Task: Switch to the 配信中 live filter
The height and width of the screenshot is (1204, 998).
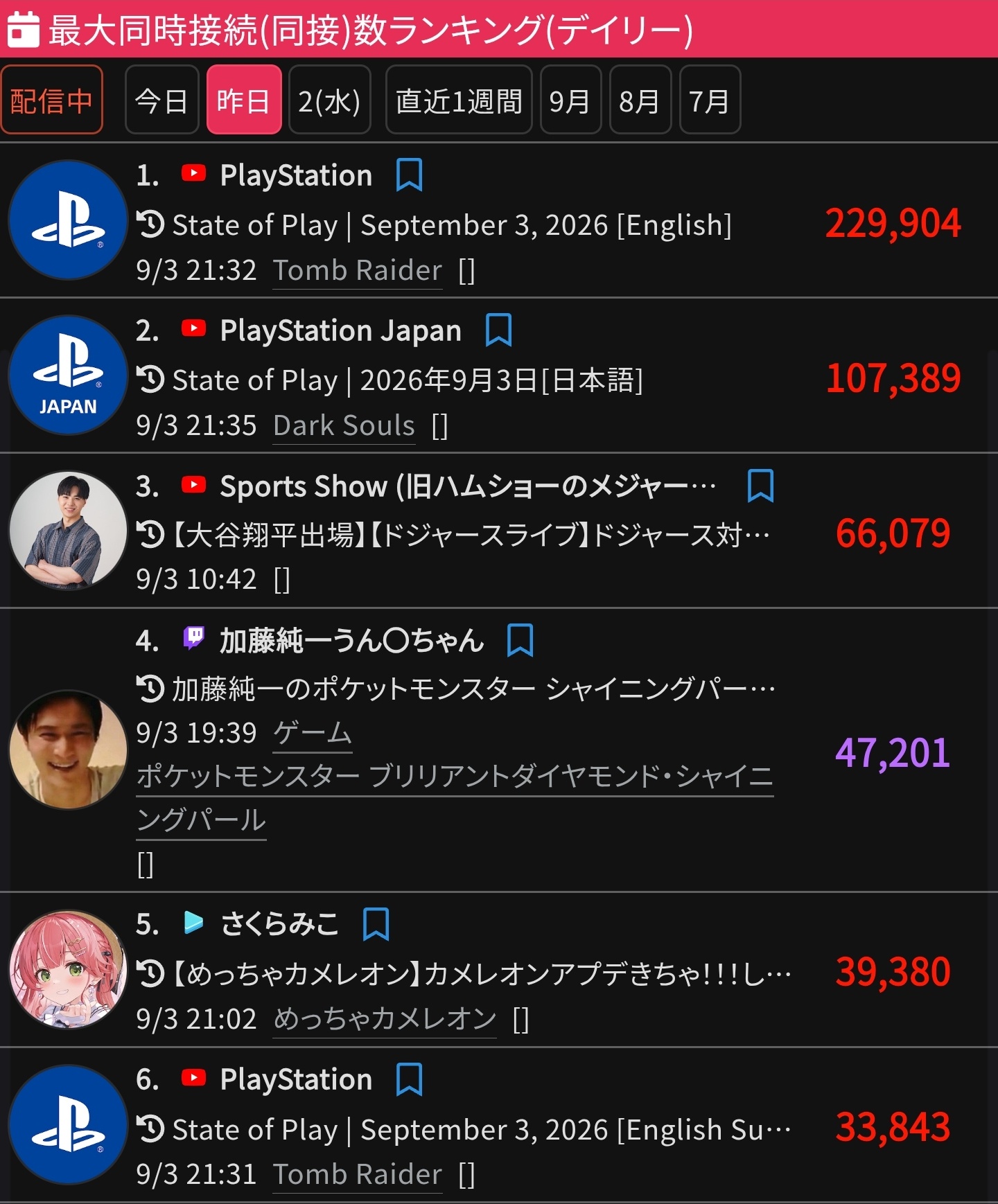Action: tap(52, 100)
